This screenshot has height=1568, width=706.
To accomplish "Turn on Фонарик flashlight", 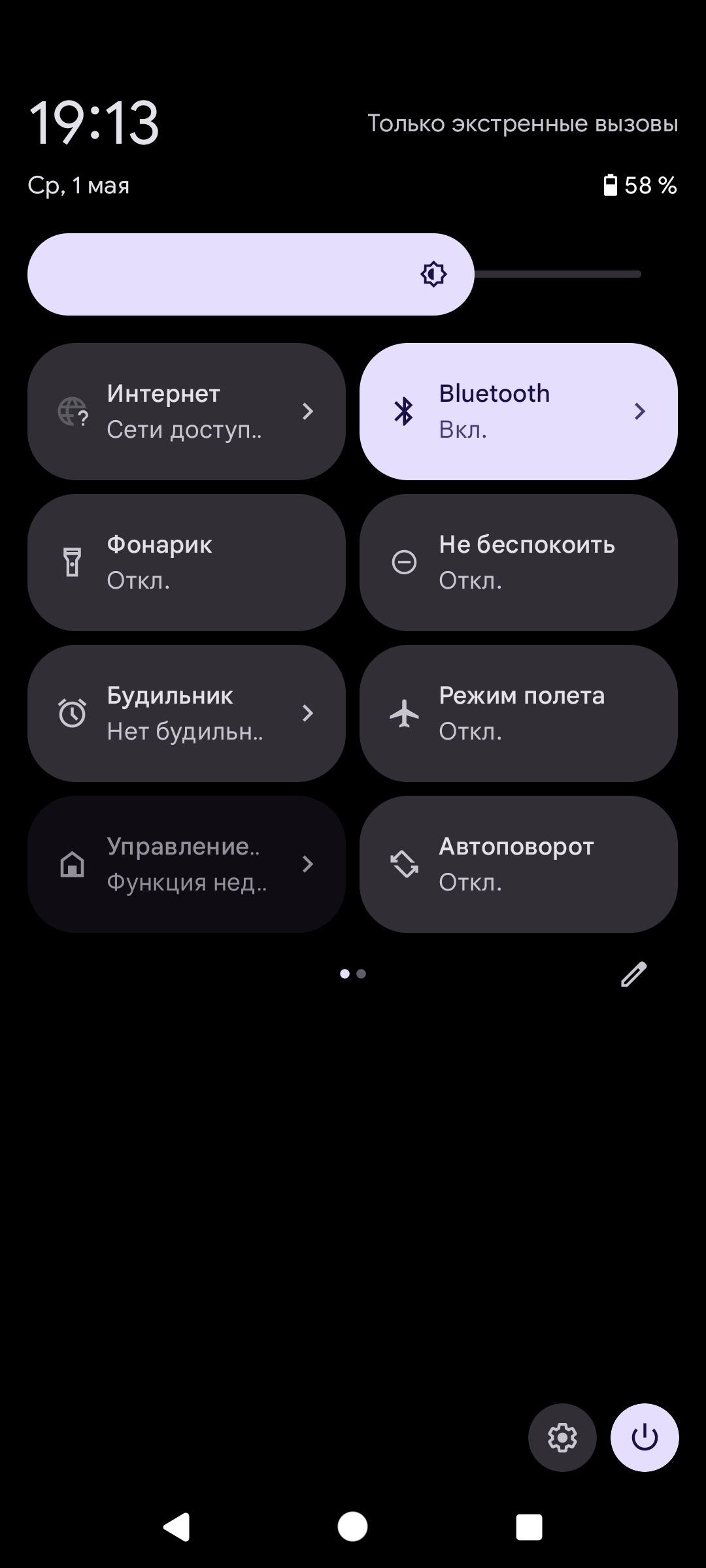I will coord(186,563).
